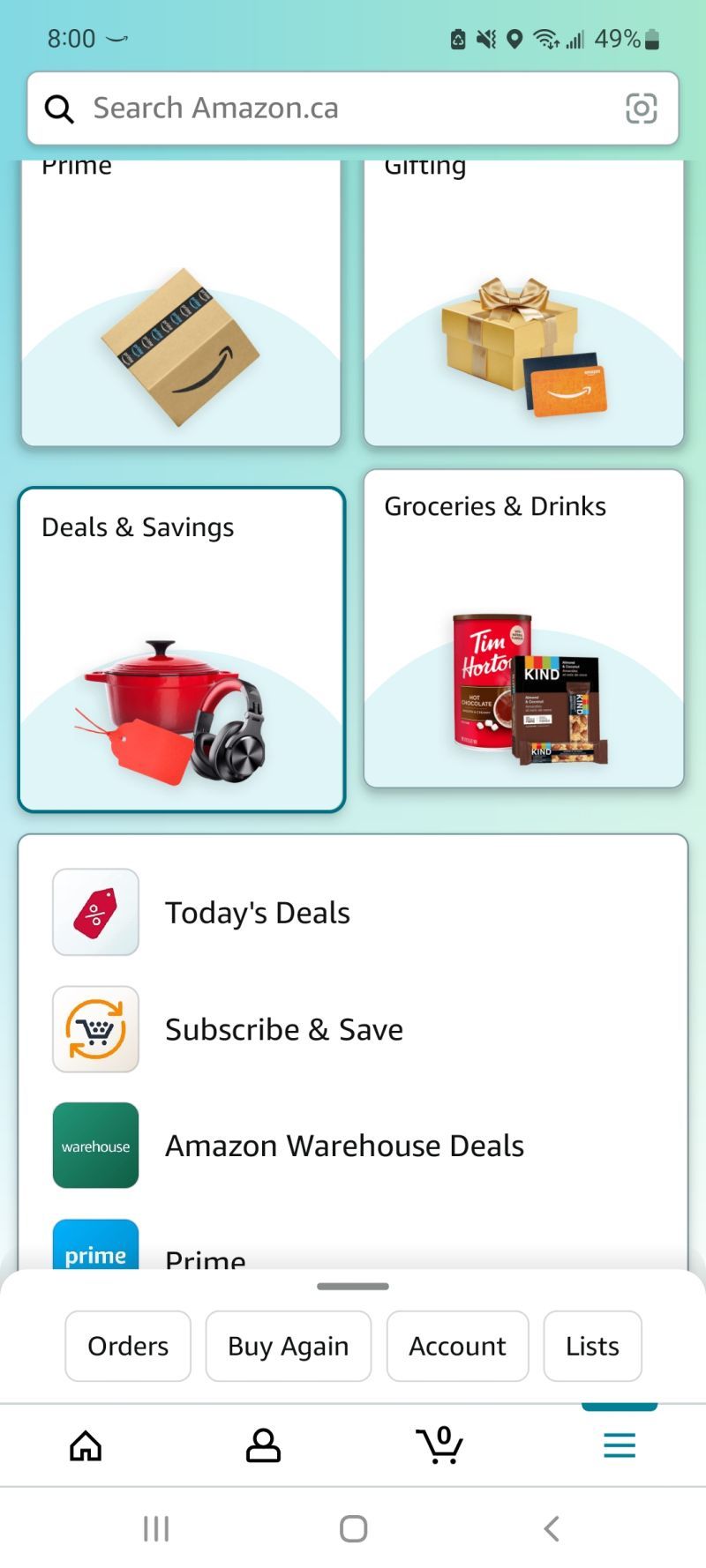Open the camera lens search icon

click(641, 108)
